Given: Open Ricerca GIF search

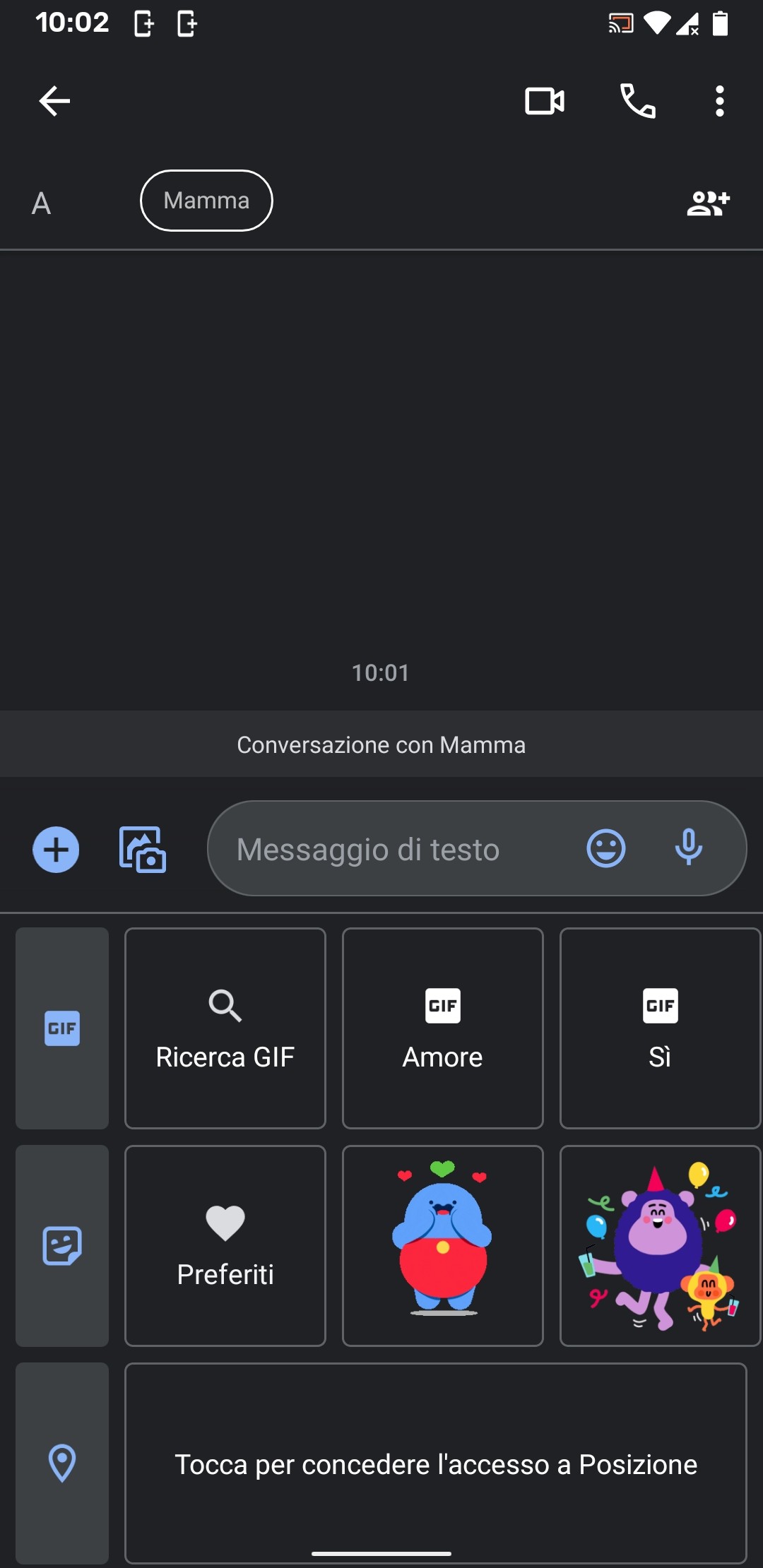Looking at the screenshot, I should (225, 1028).
